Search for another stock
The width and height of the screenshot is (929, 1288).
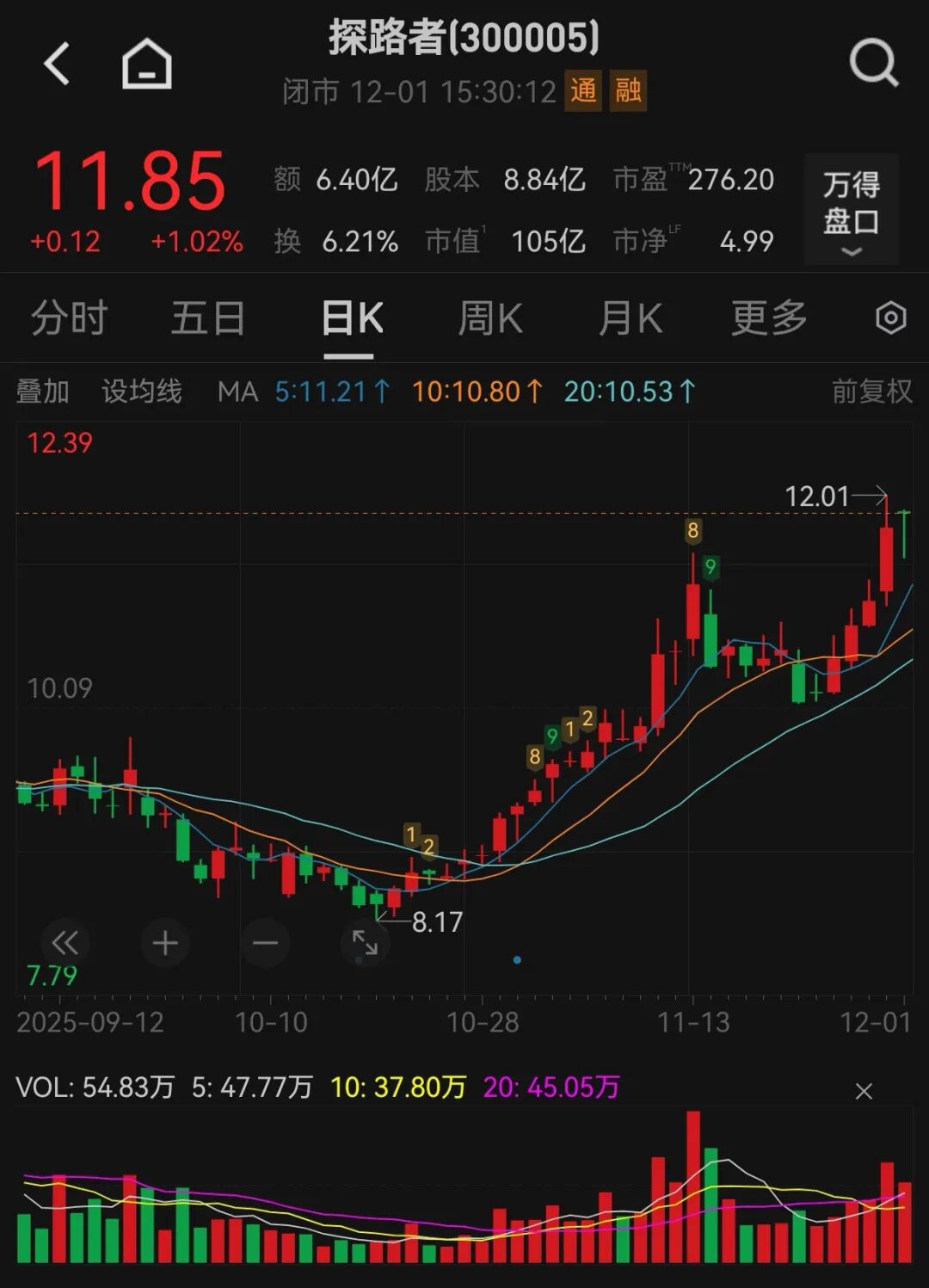click(873, 64)
